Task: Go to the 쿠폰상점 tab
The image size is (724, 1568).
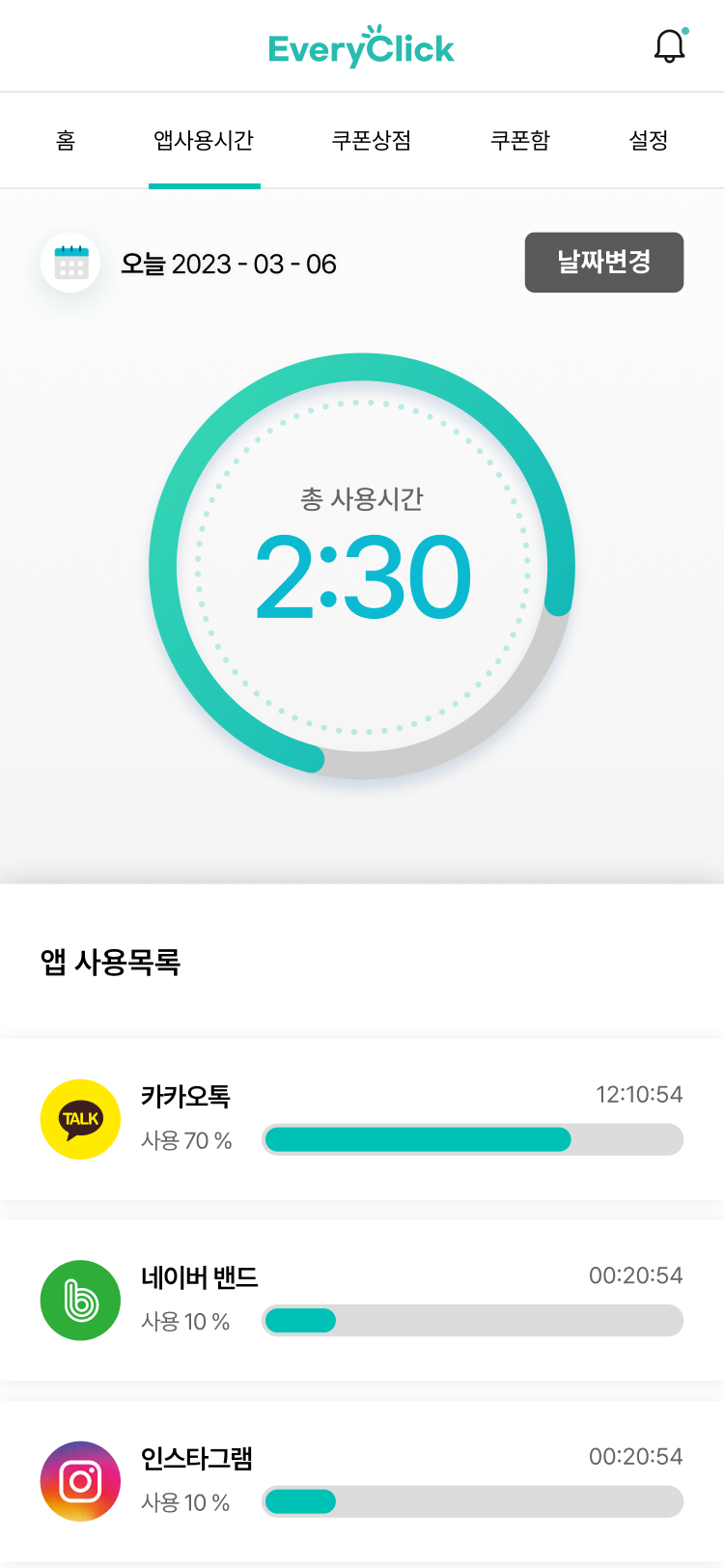Action: [372, 141]
